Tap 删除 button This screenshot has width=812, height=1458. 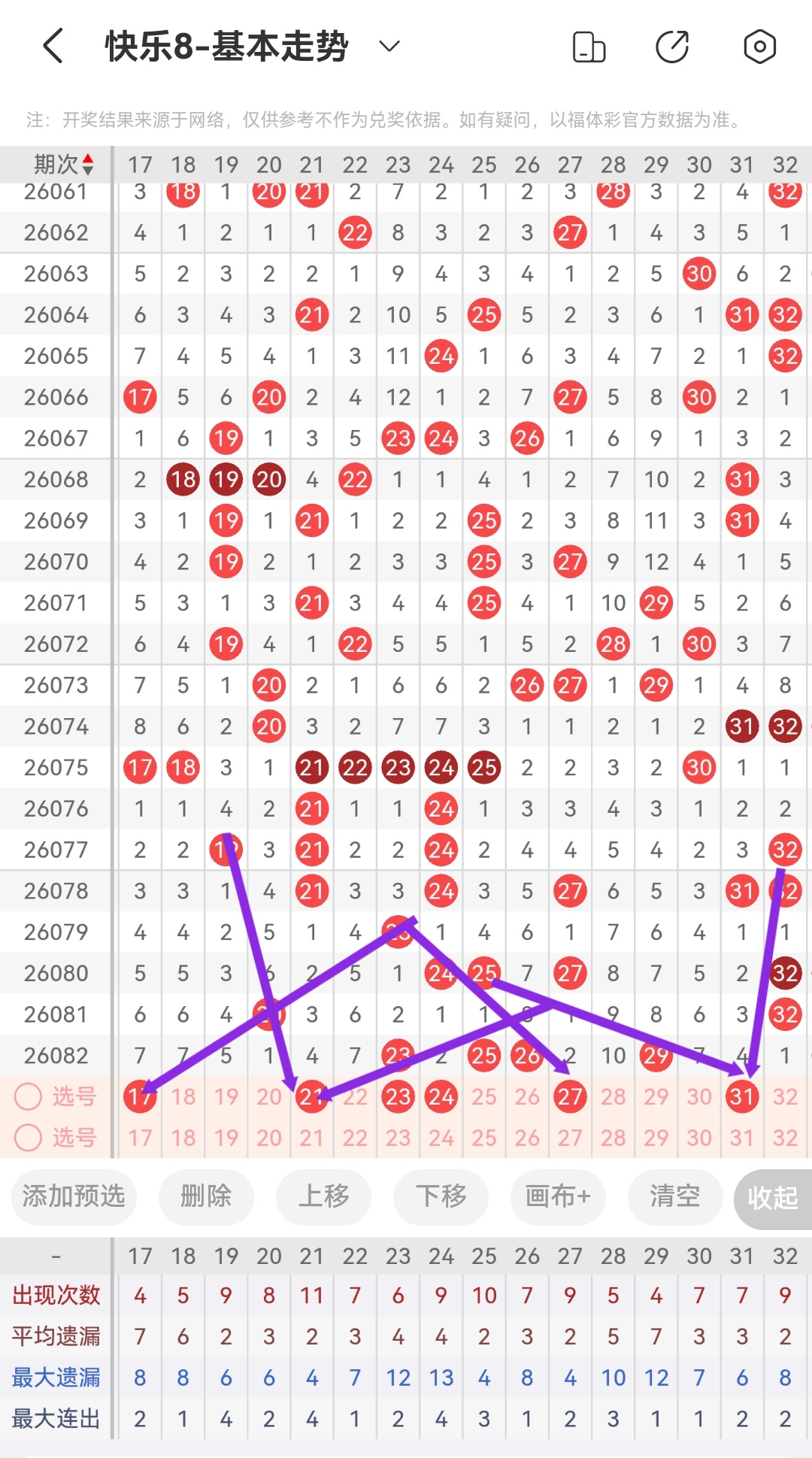pos(206,1196)
